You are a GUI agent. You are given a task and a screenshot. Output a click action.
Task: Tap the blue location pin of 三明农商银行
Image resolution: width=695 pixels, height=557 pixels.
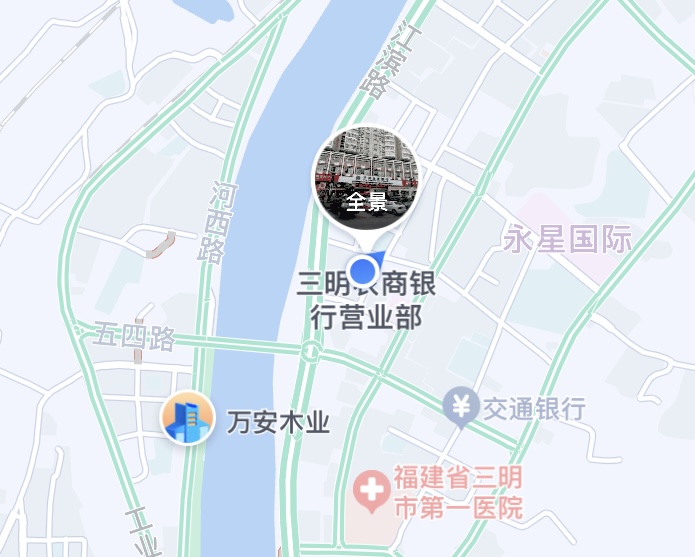click(366, 269)
